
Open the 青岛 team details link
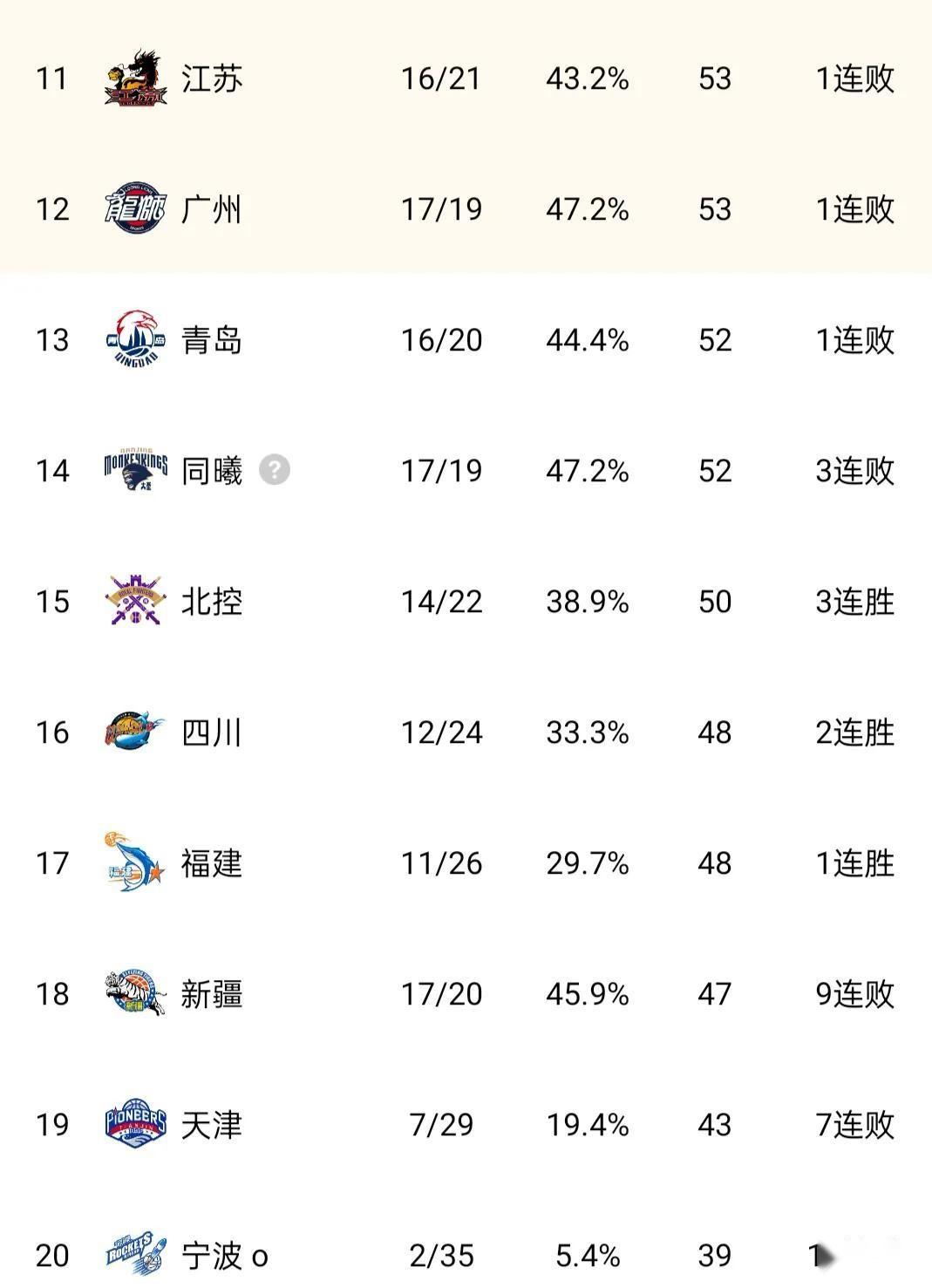tap(214, 340)
